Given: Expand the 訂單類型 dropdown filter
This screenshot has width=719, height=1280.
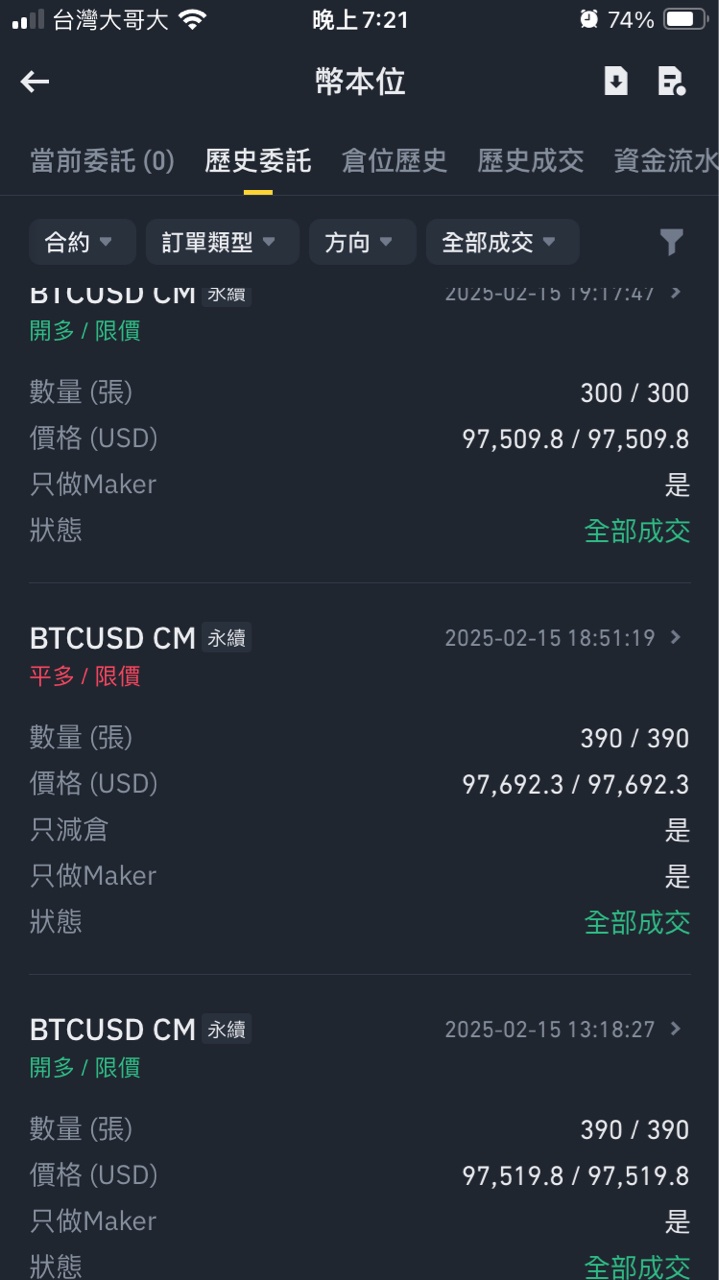Looking at the screenshot, I should [x=222, y=242].
